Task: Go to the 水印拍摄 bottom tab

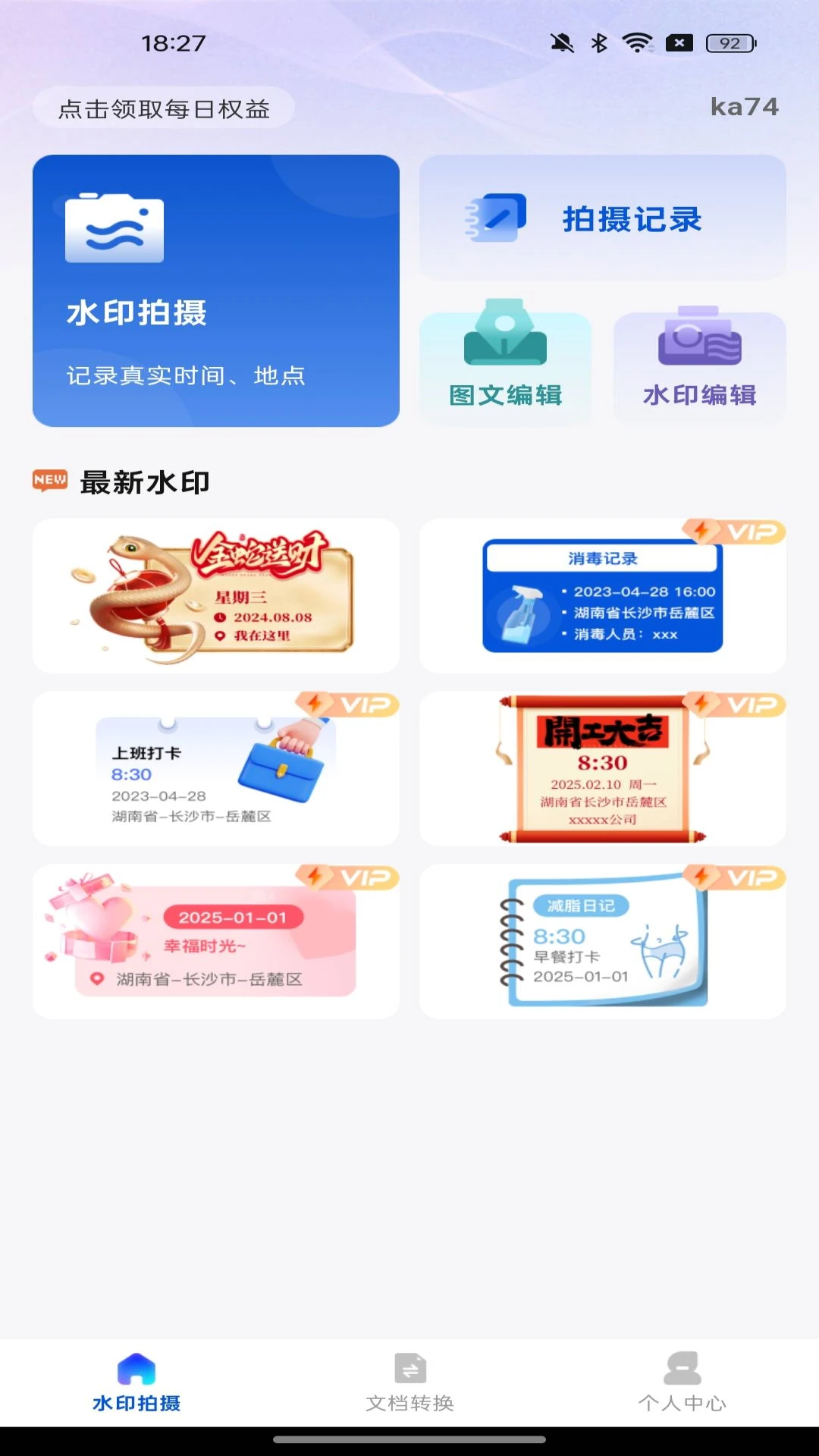Action: point(136,1382)
